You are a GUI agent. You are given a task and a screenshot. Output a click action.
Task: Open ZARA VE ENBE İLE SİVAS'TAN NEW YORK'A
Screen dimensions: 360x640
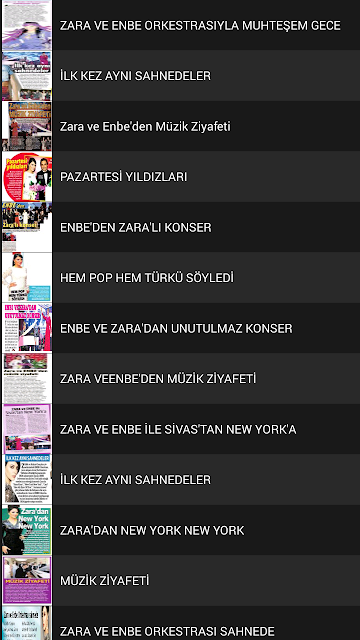180,429
